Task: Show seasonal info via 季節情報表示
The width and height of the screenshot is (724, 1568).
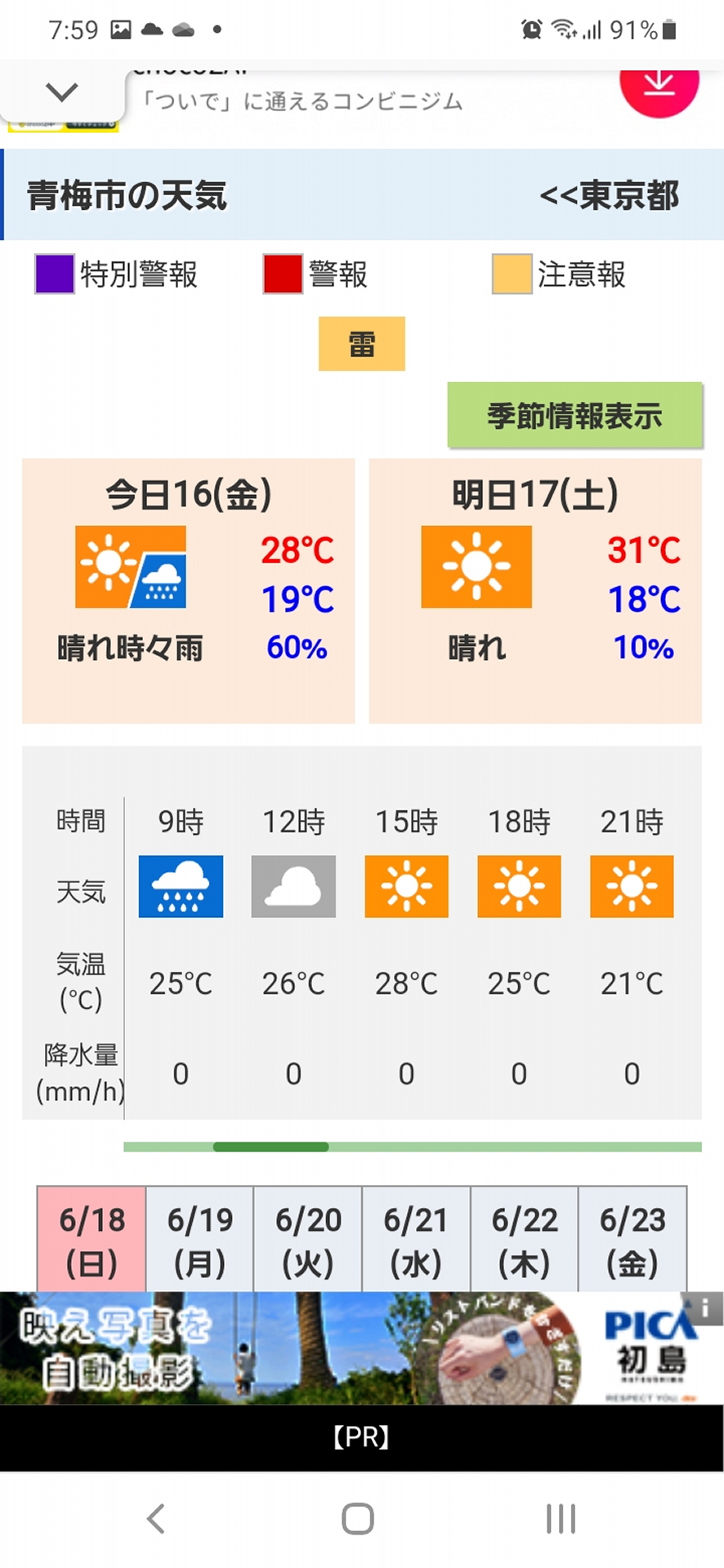Action: pos(574,416)
